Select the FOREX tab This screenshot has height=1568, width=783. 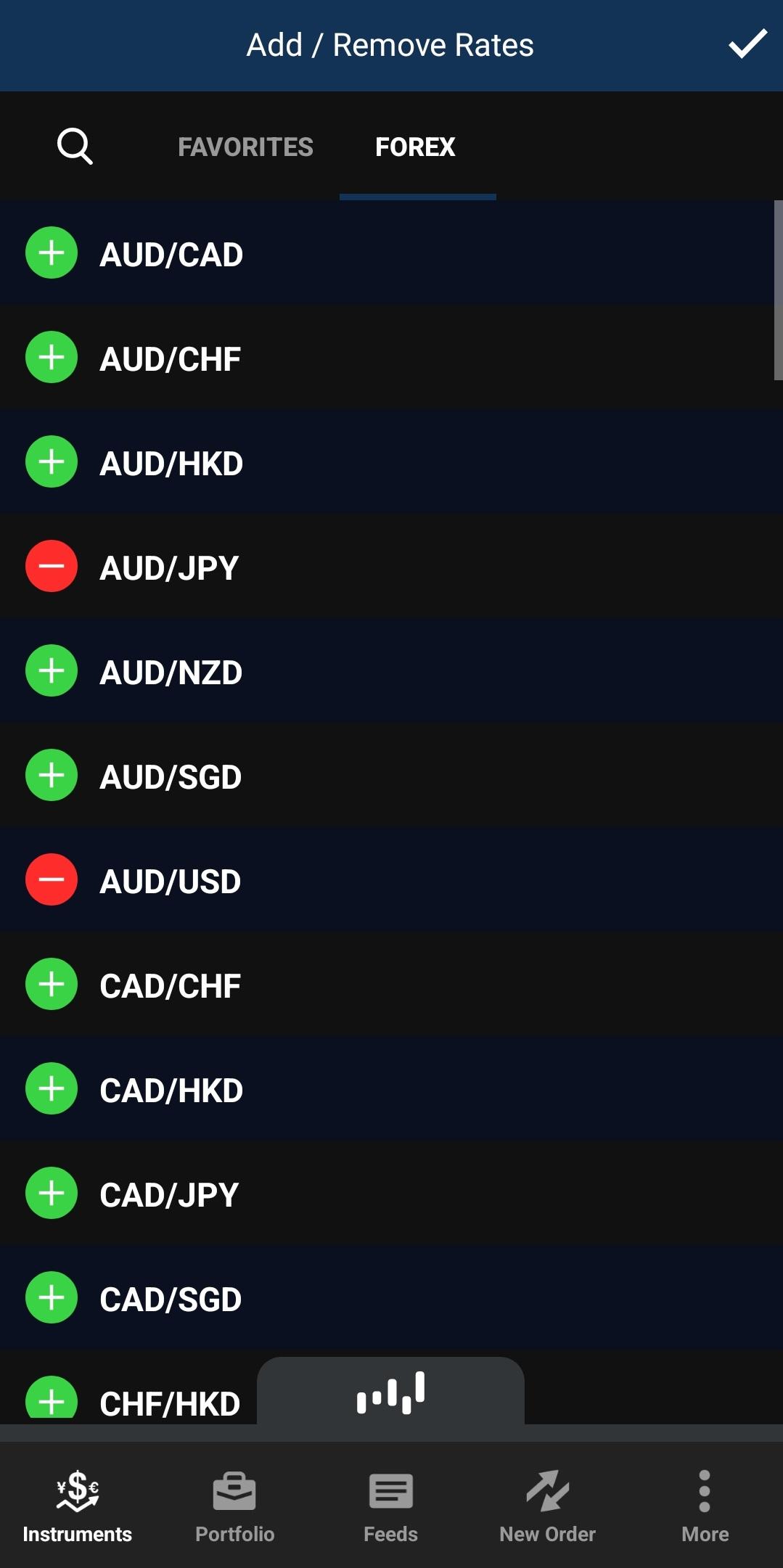coord(415,147)
